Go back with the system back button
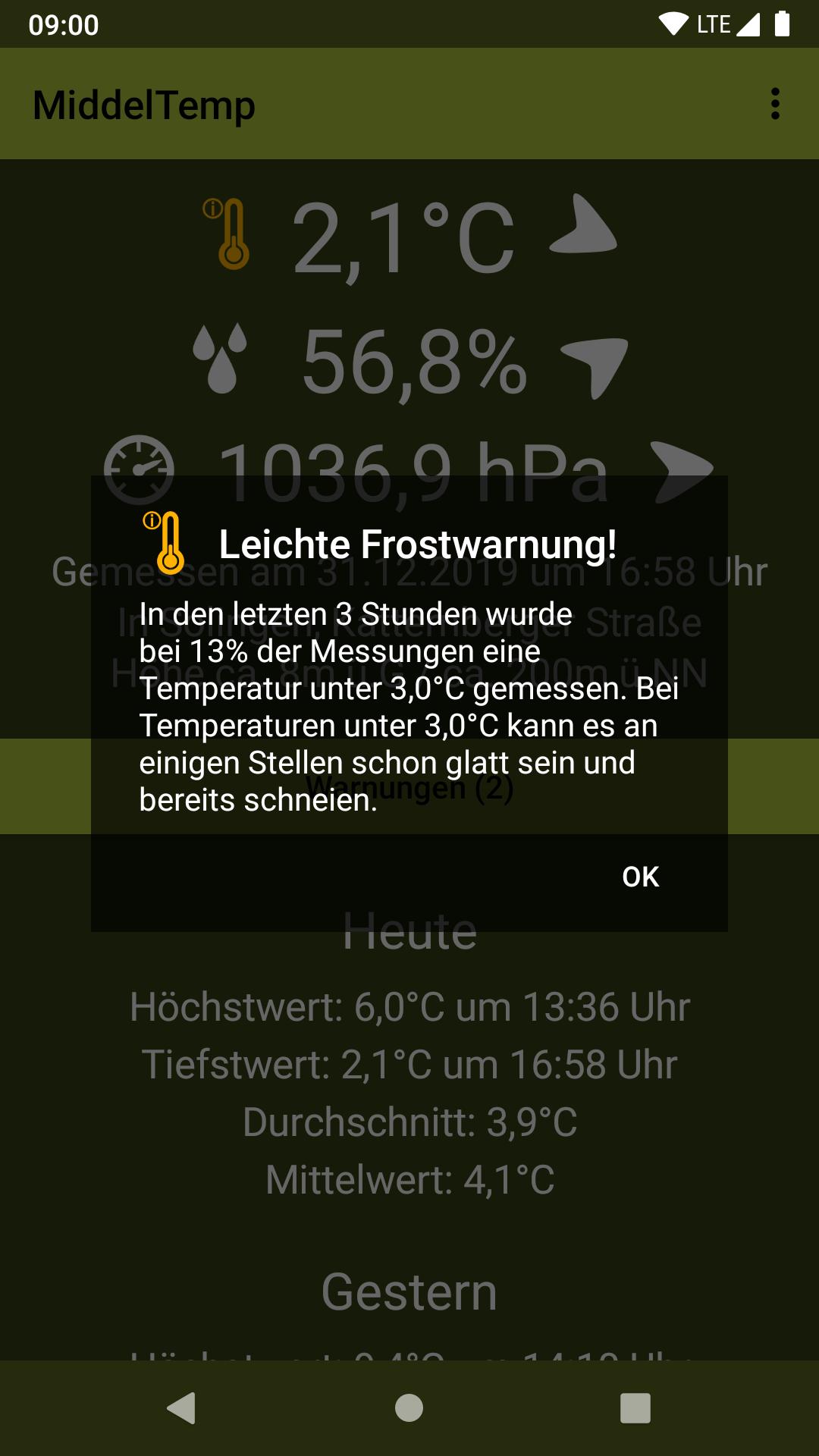 click(x=182, y=1408)
